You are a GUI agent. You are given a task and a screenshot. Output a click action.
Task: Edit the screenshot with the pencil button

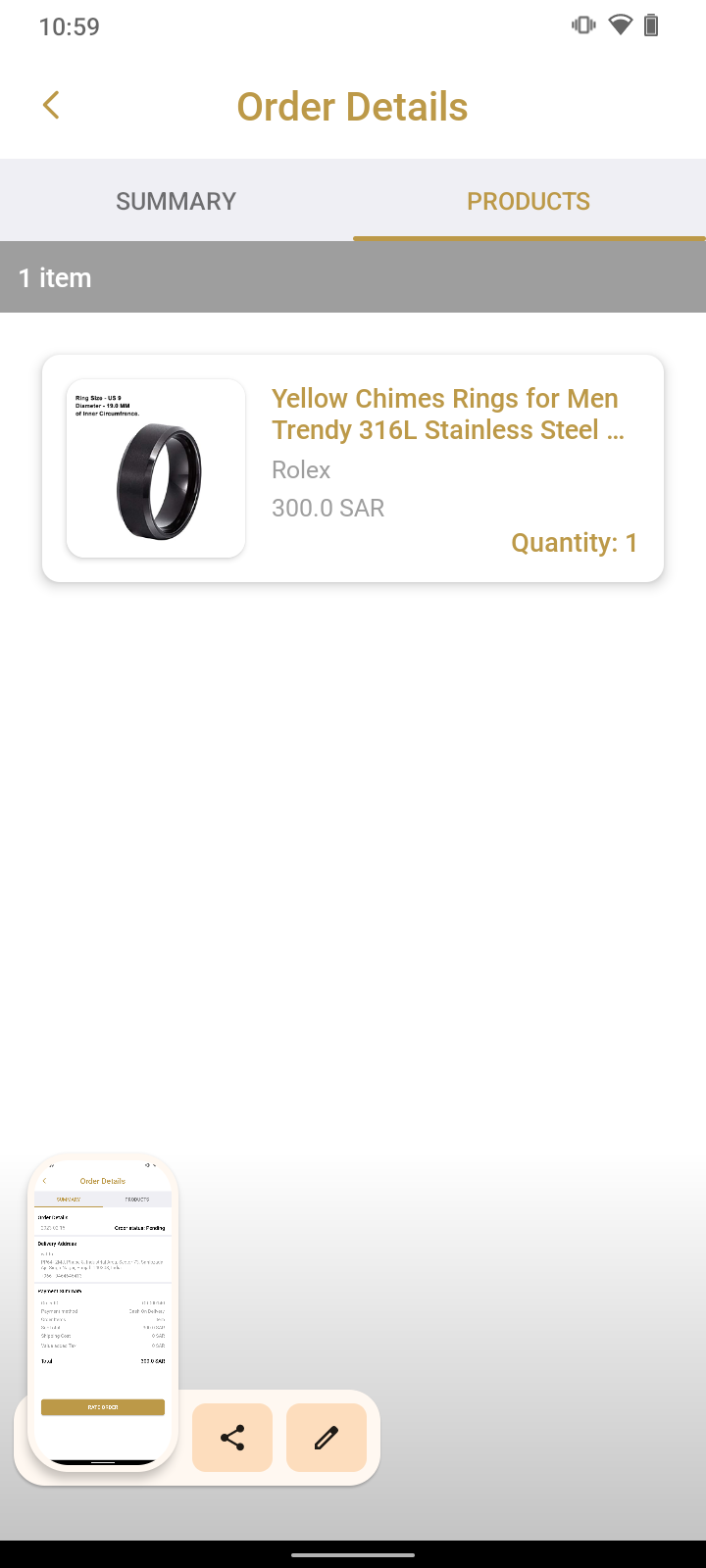click(327, 1438)
